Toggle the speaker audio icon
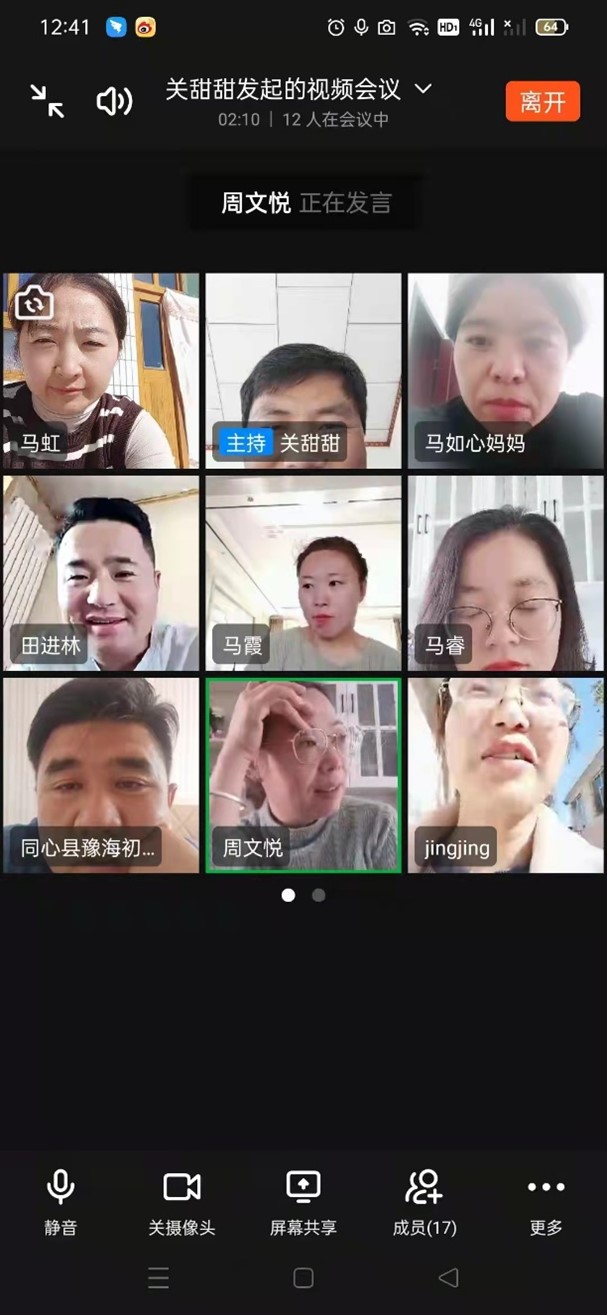The width and height of the screenshot is (607, 1315). pos(114,101)
